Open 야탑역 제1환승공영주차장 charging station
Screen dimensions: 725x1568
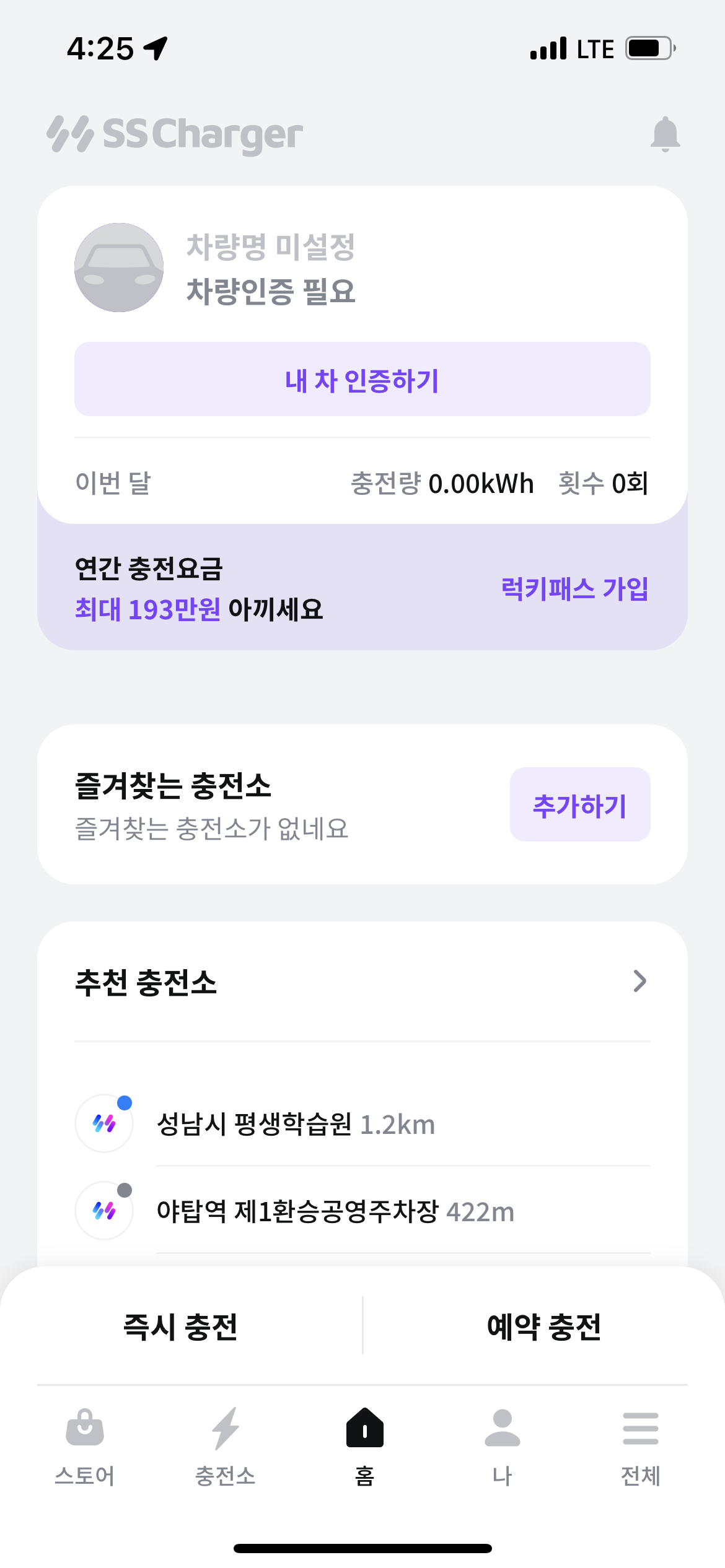362,1211
